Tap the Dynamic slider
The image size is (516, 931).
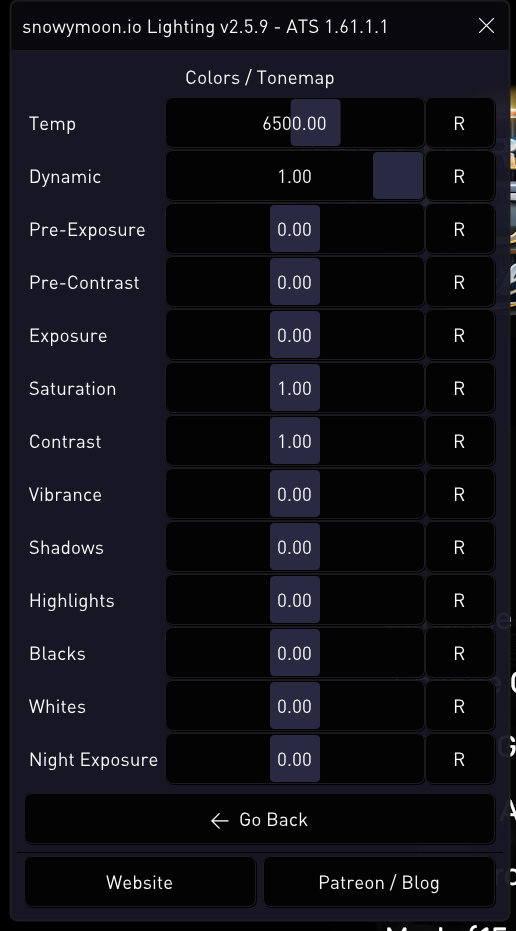295,176
